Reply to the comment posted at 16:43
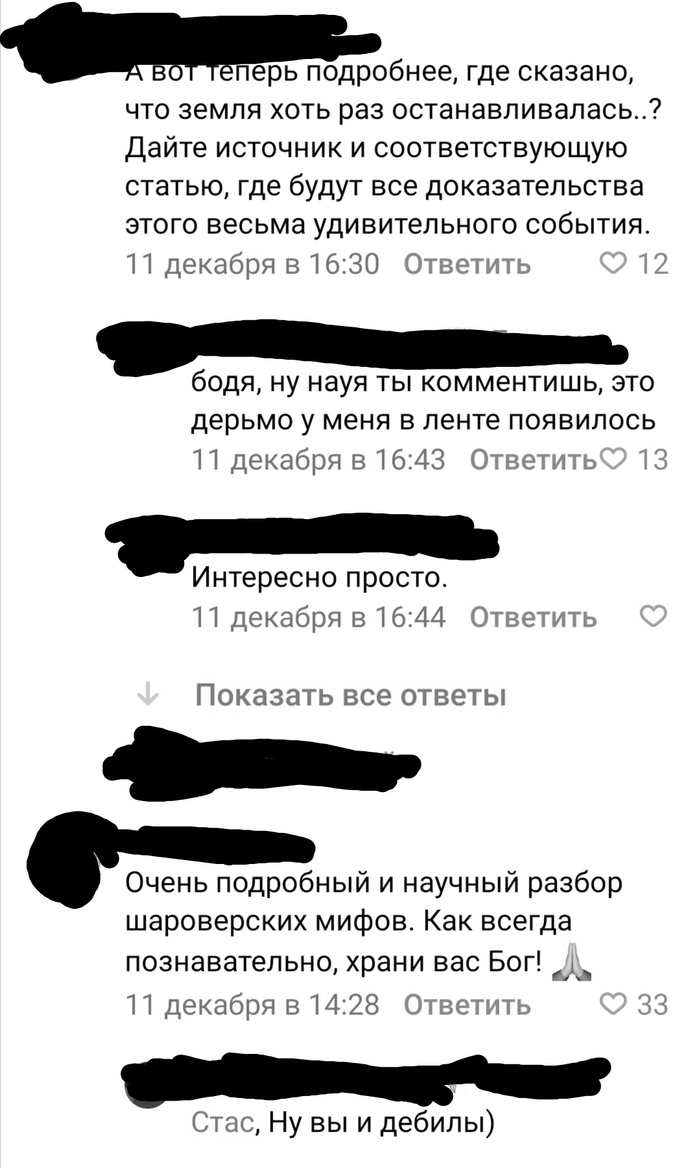Image resolution: width=700 pixels, height=1168 pixels. pos(532,460)
